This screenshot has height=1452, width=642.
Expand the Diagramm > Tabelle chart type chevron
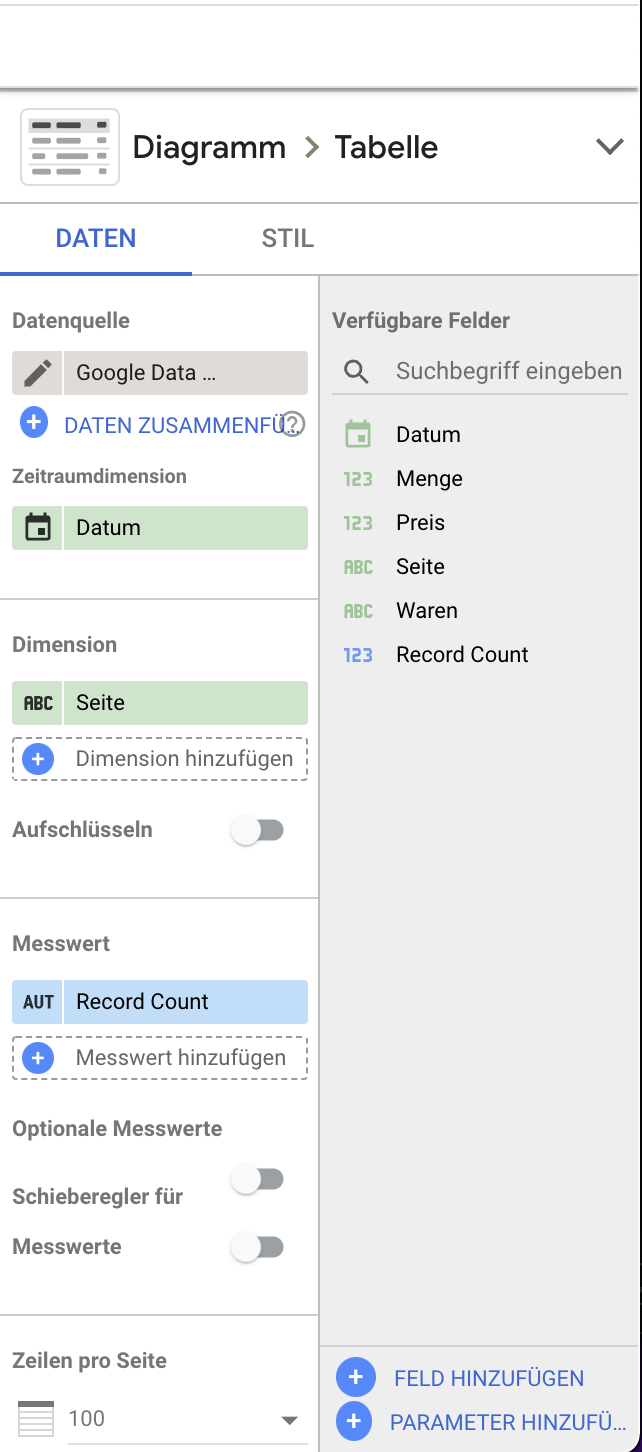pyautogui.click(x=609, y=148)
